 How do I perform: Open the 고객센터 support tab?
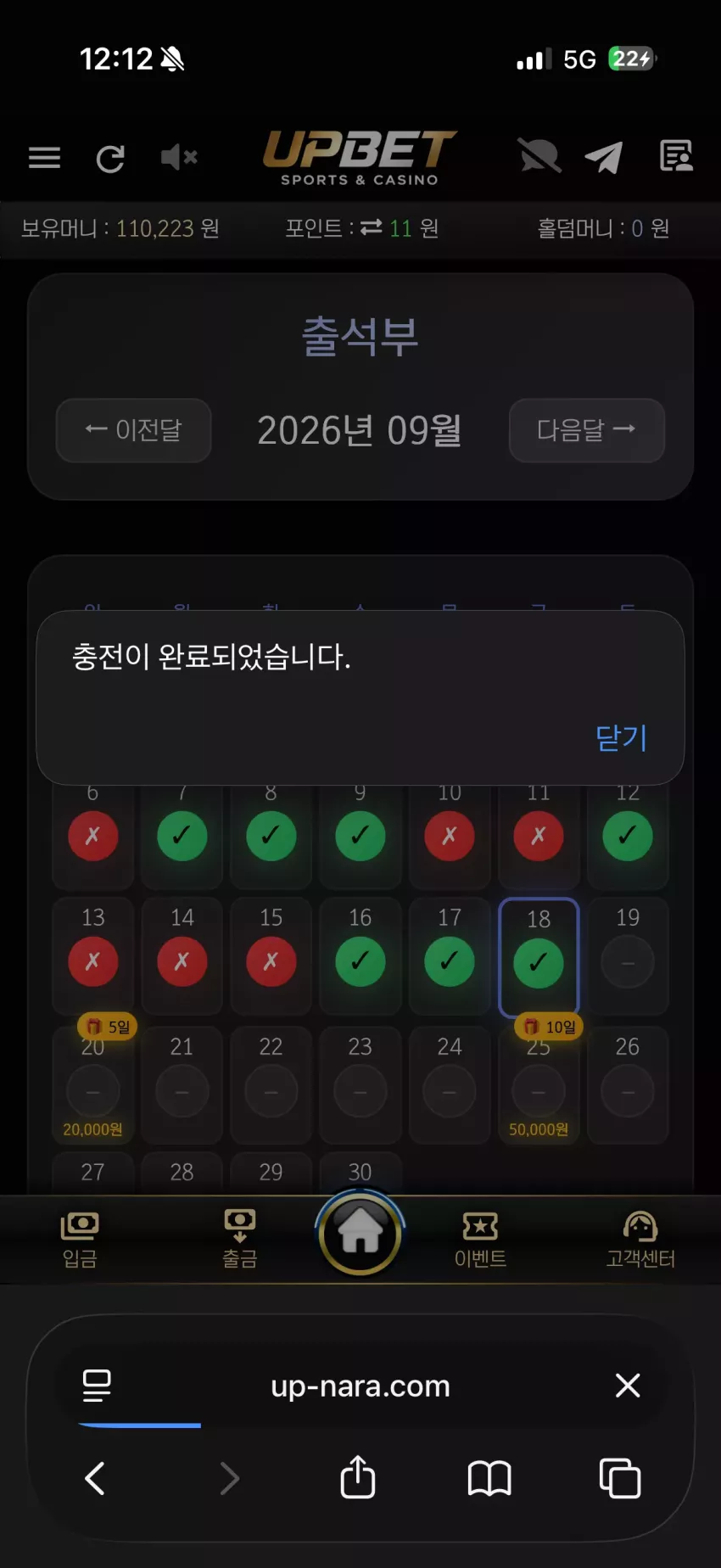pos(640,1240)
